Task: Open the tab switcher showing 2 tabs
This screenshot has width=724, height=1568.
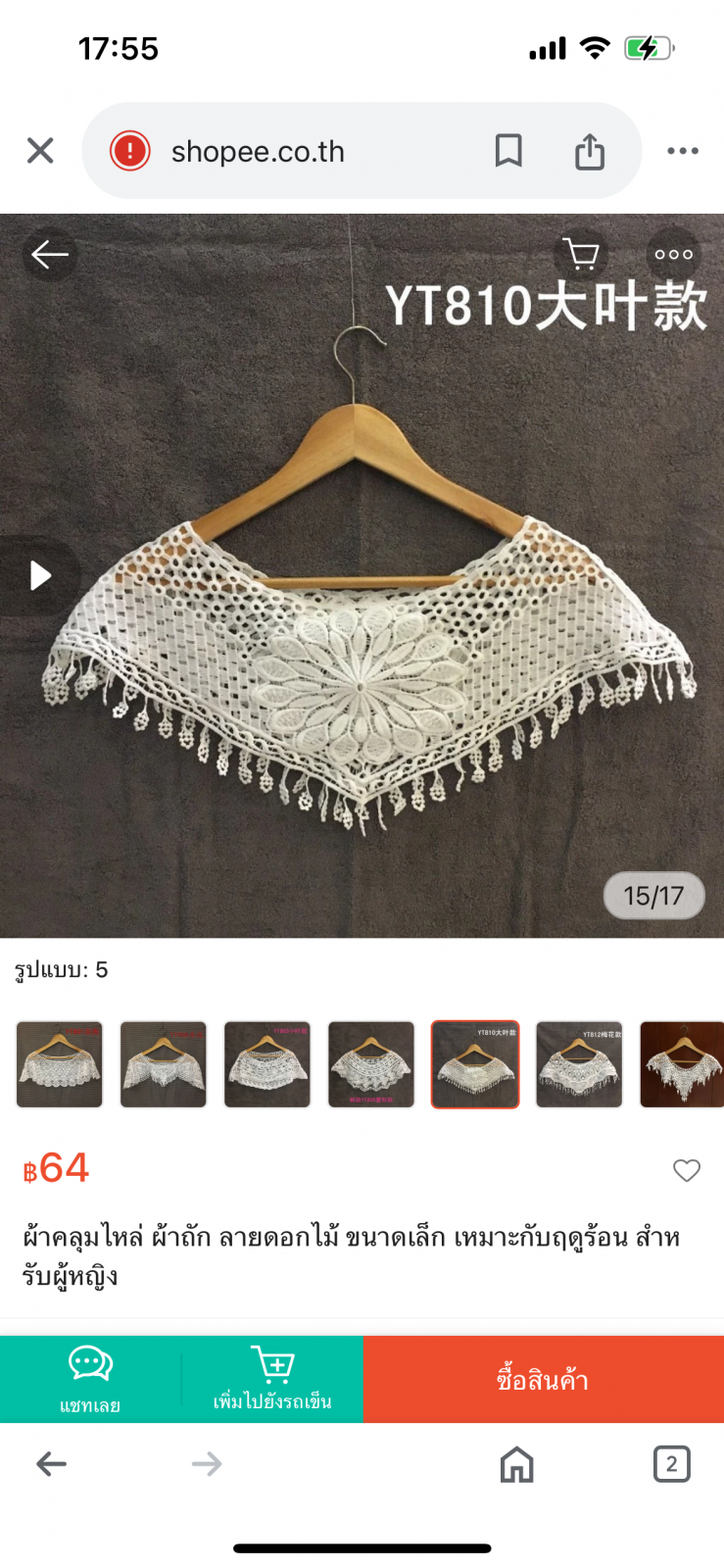Action: [671, 1464]
